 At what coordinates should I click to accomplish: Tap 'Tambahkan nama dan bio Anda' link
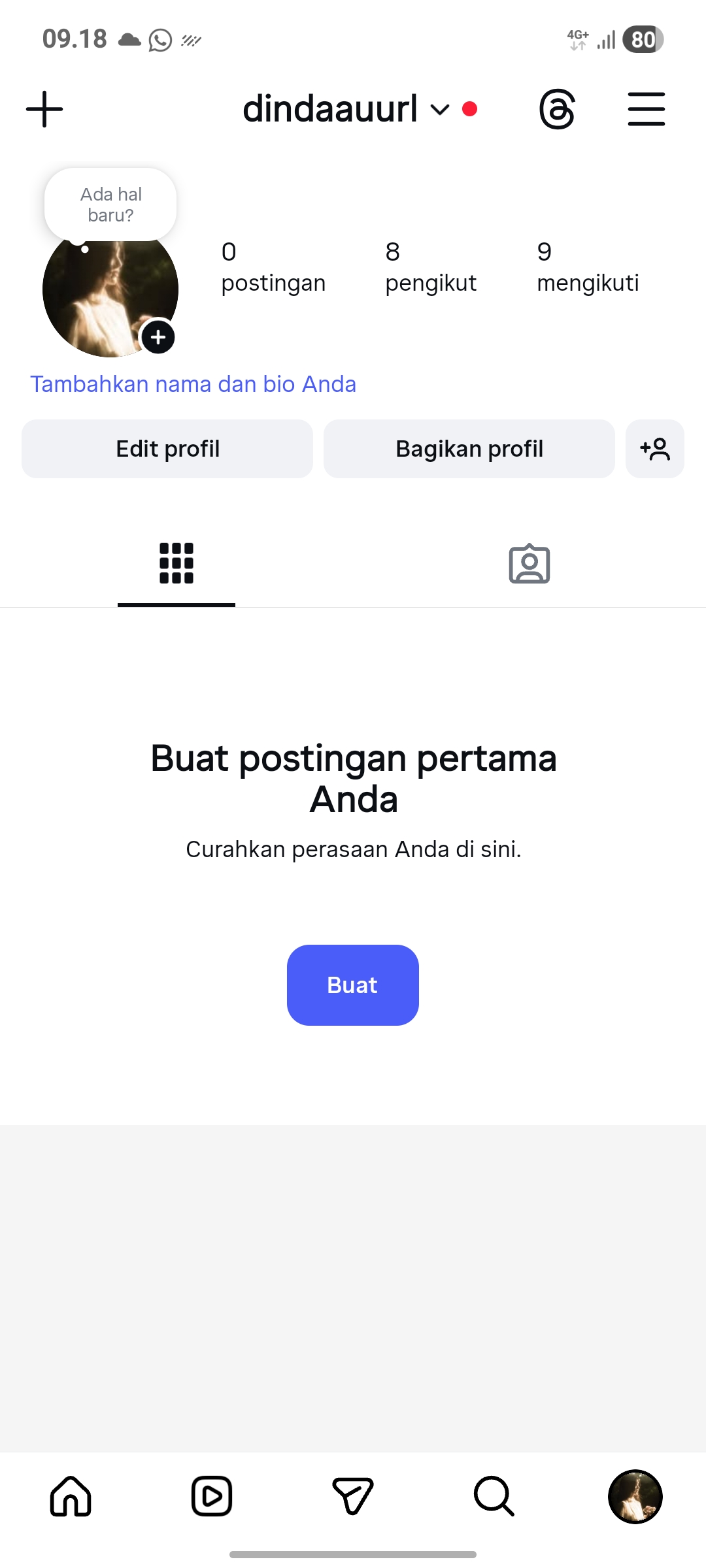point(193,384)
